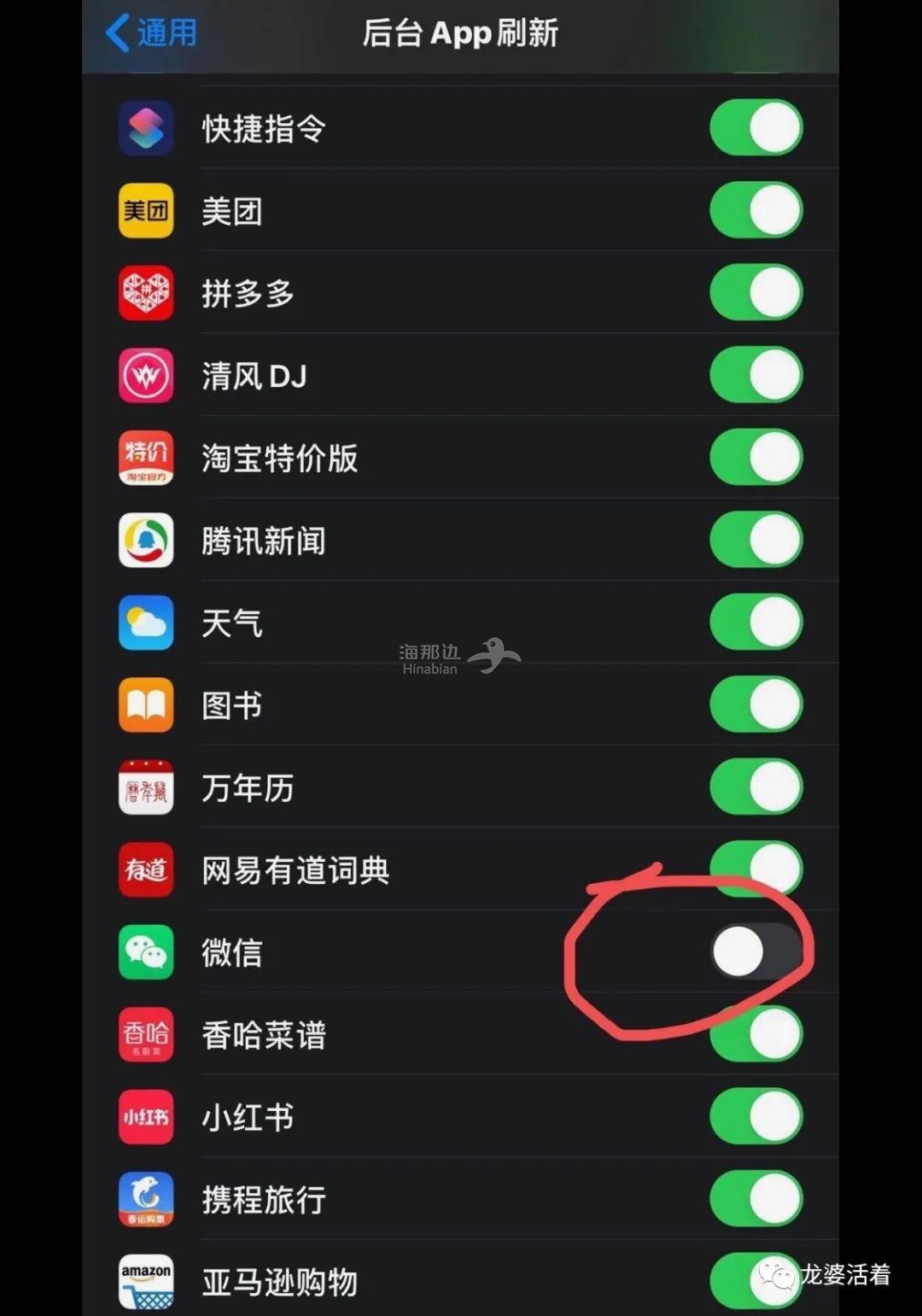This screenshot has width=922, height=1316.
Task: Turn off background refresh for 快捷指令
Action: coord(756,128)
